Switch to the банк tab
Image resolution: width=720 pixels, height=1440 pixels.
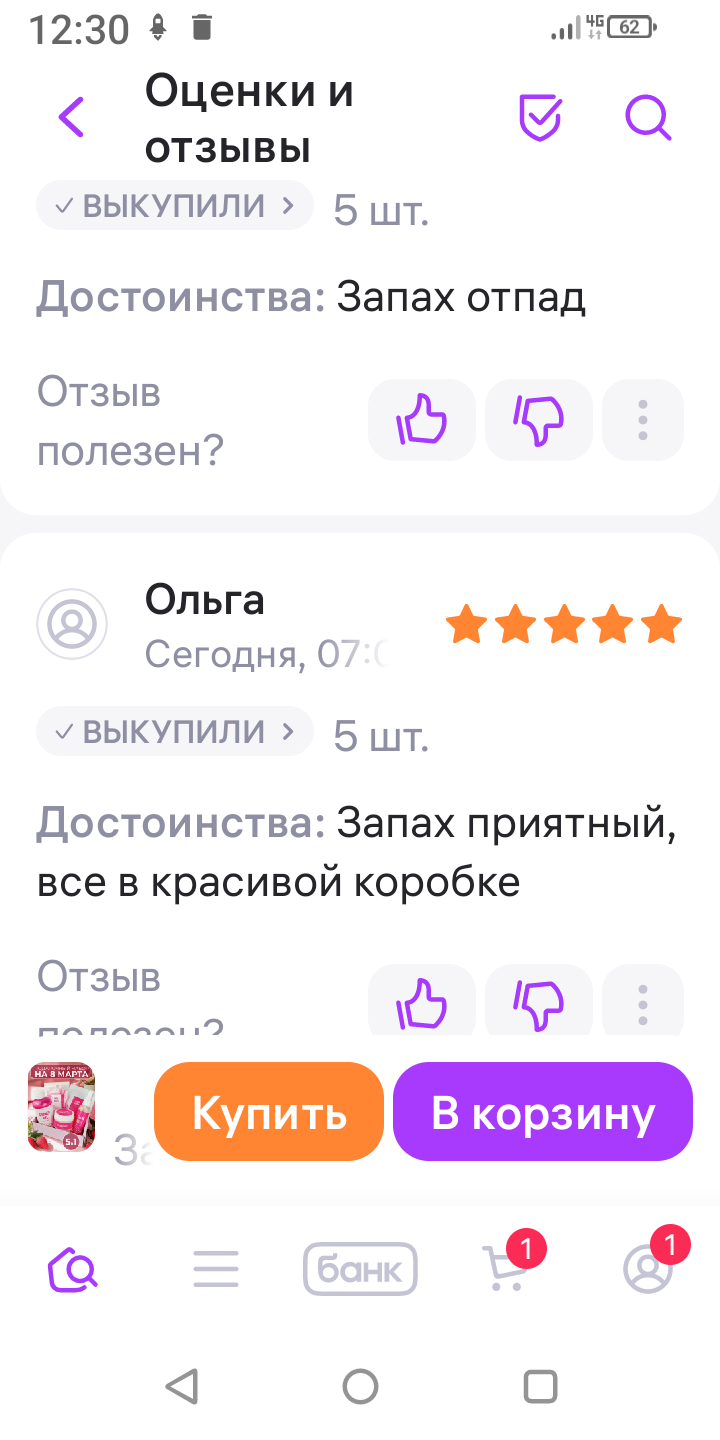coord(360,1270)
